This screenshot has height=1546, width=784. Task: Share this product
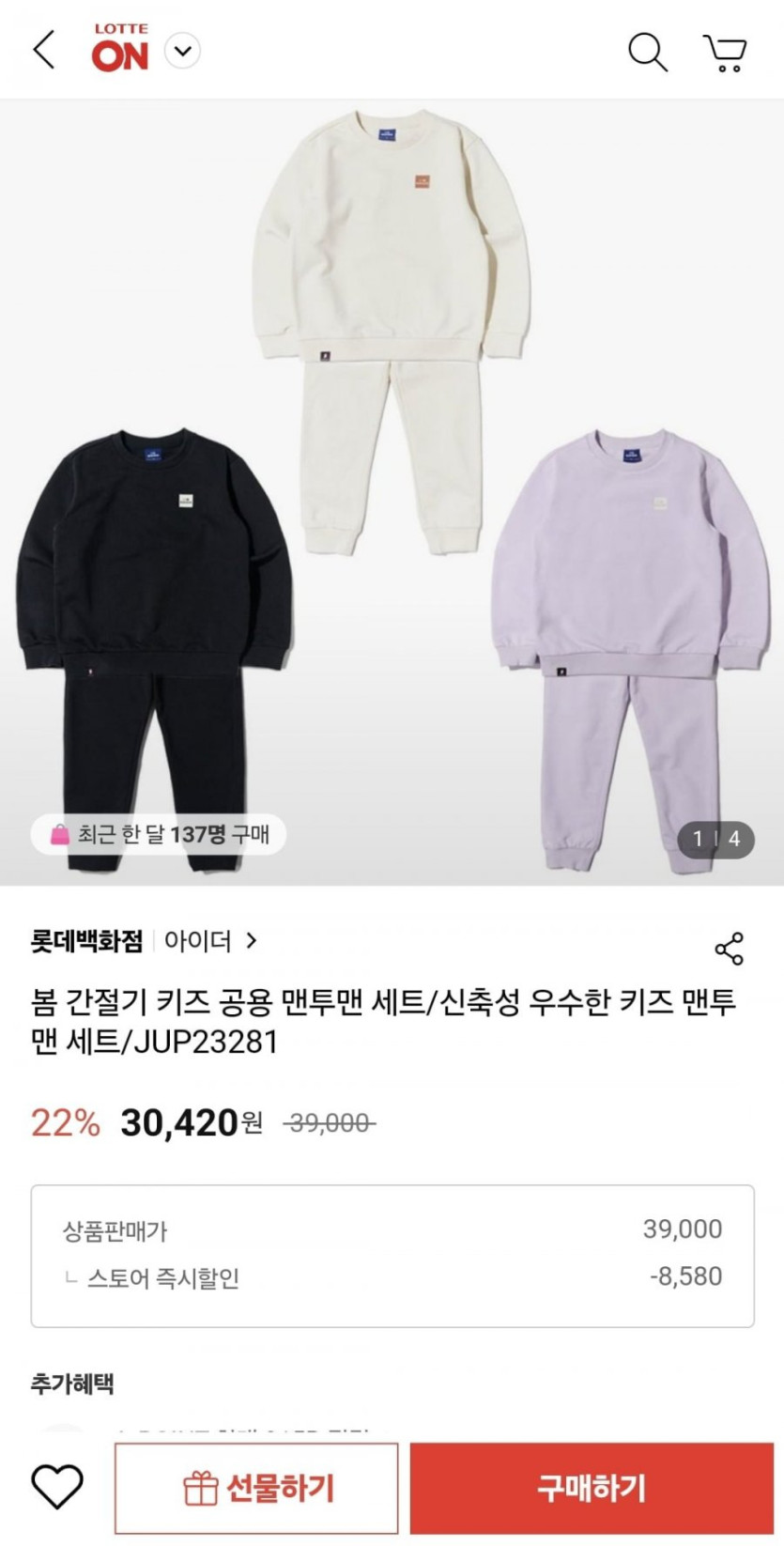pyautogui.click(x=729, y=949)
